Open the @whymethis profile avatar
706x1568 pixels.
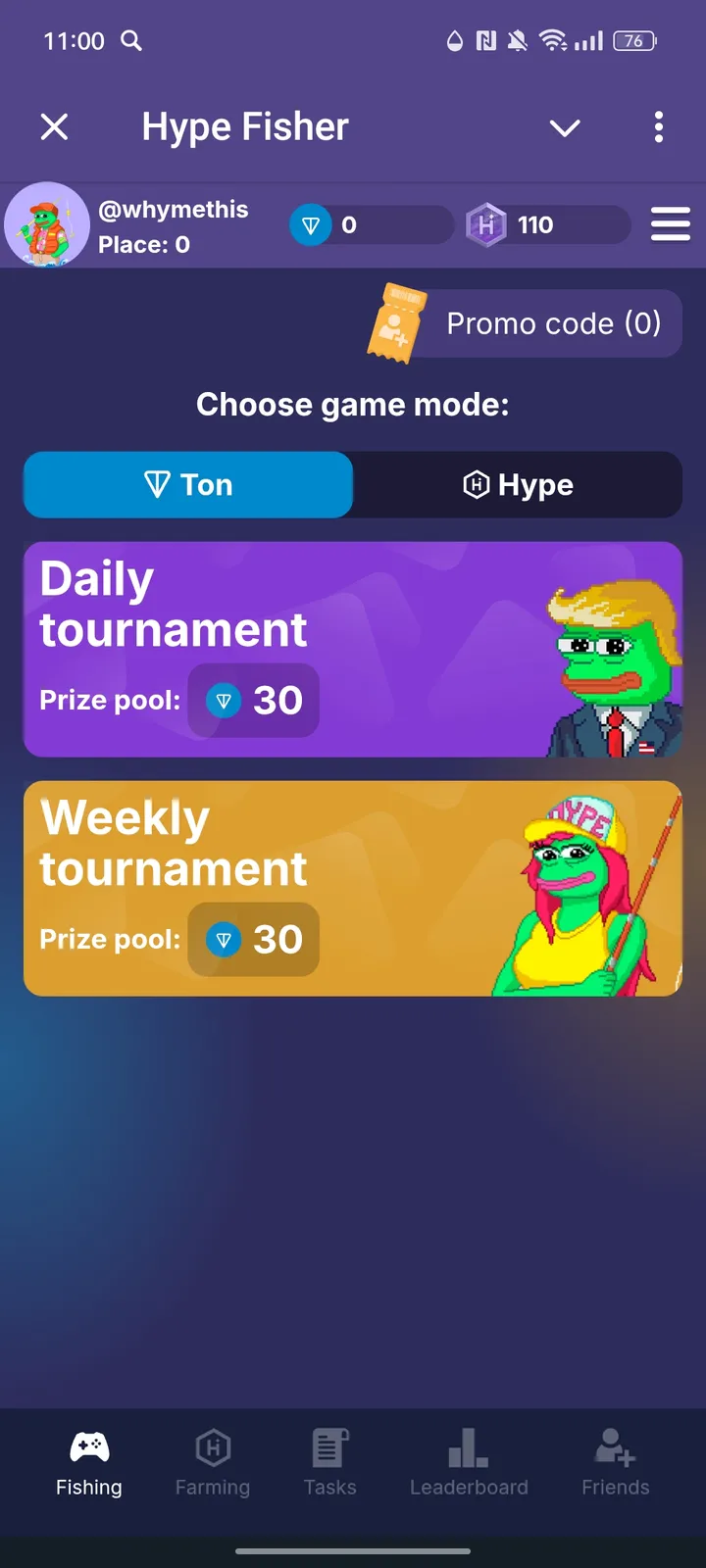(47, 224)
